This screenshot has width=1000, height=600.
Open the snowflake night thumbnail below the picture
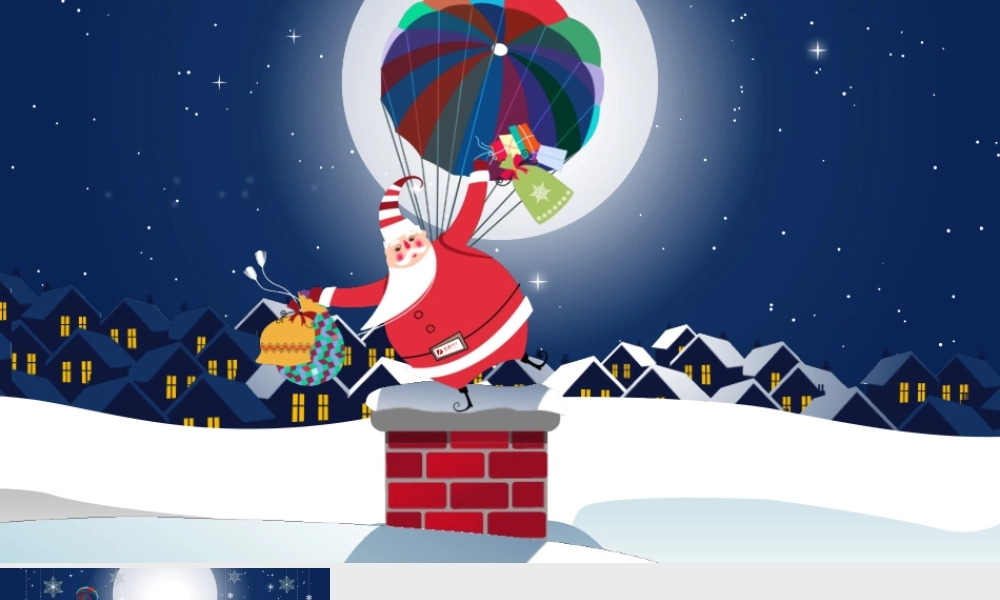[x=165, y=584]
